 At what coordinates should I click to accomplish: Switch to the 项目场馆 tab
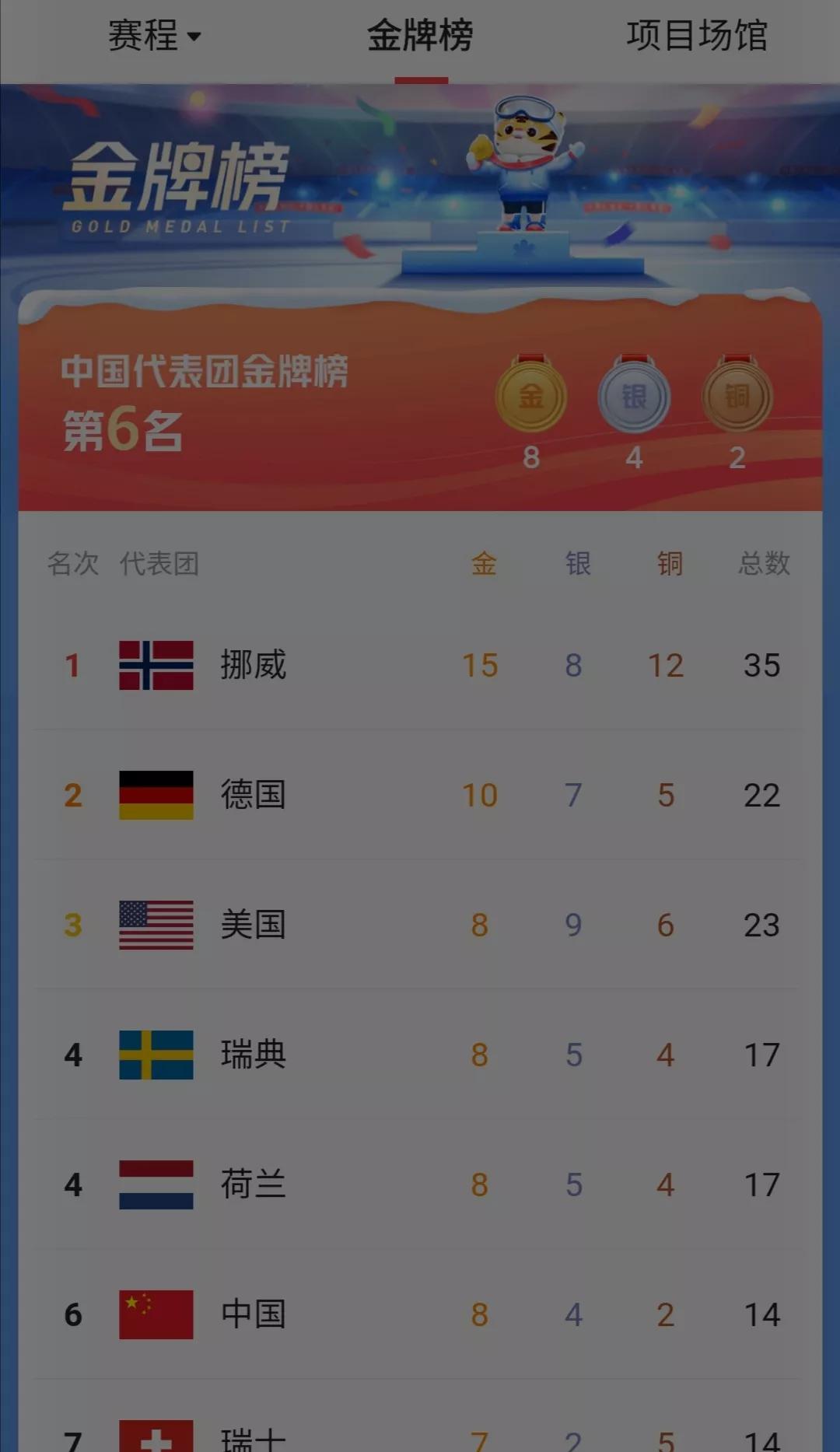coord(697,36)
